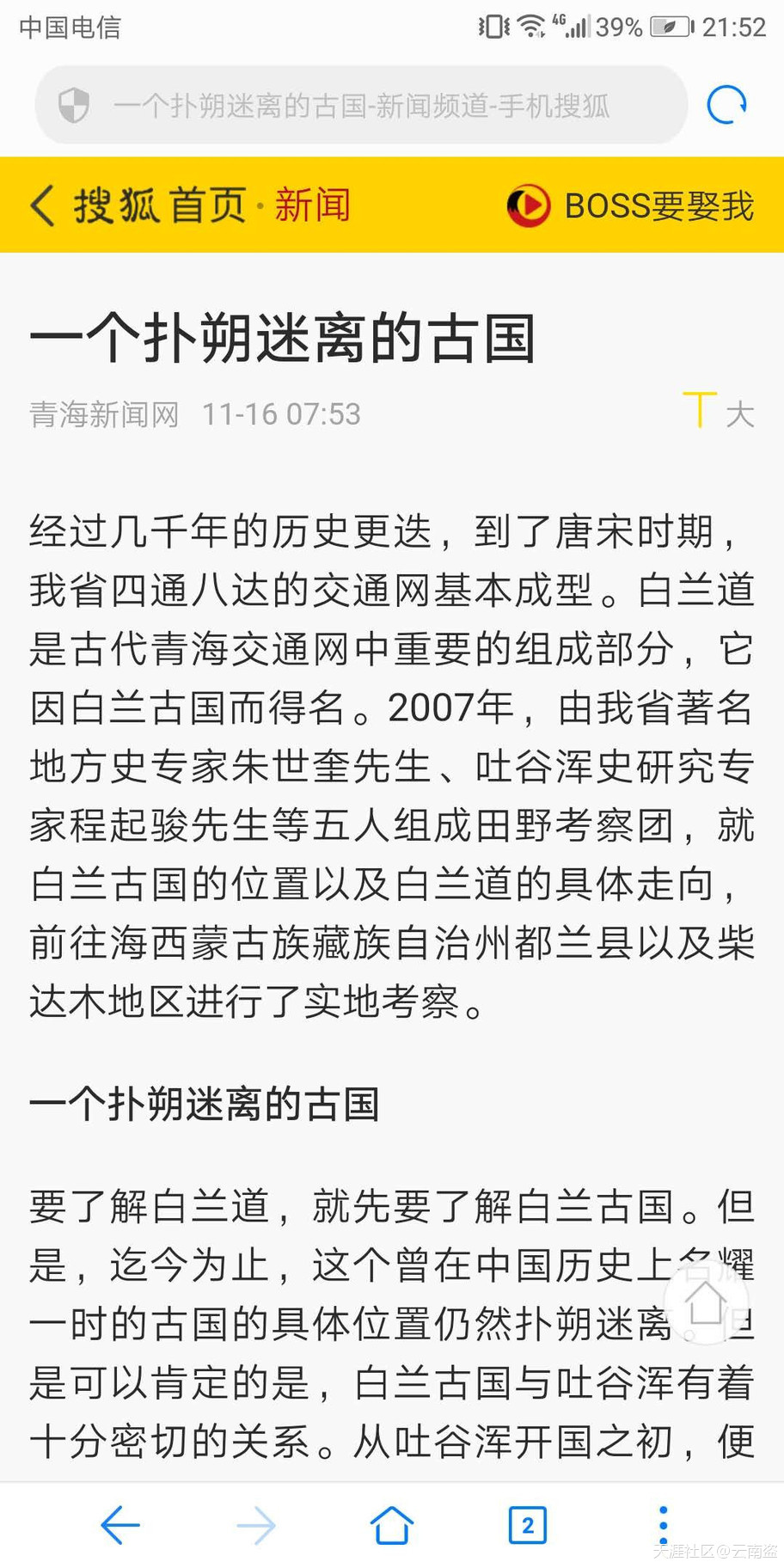Open the 新闻 channel link
The height and width of the screenshot is (1568, 784).
312,206
